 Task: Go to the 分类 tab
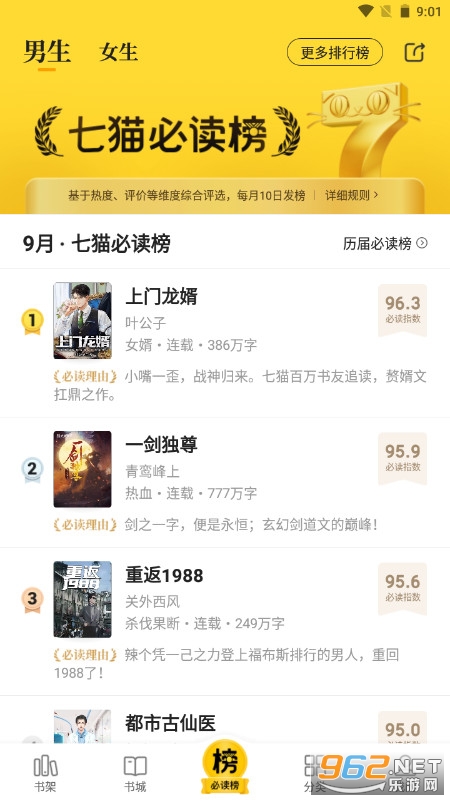point(315,773)
